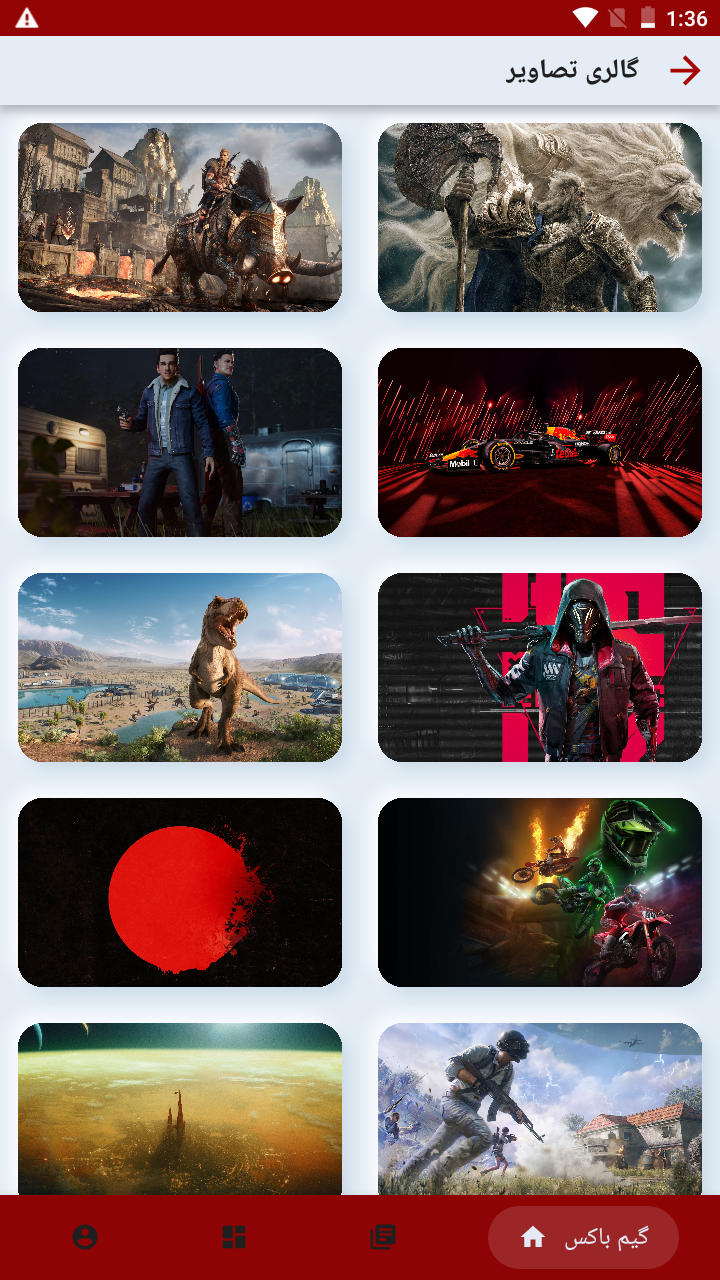Go back using the red arrow
This screenshot has height=1280, width=720.
685,70
